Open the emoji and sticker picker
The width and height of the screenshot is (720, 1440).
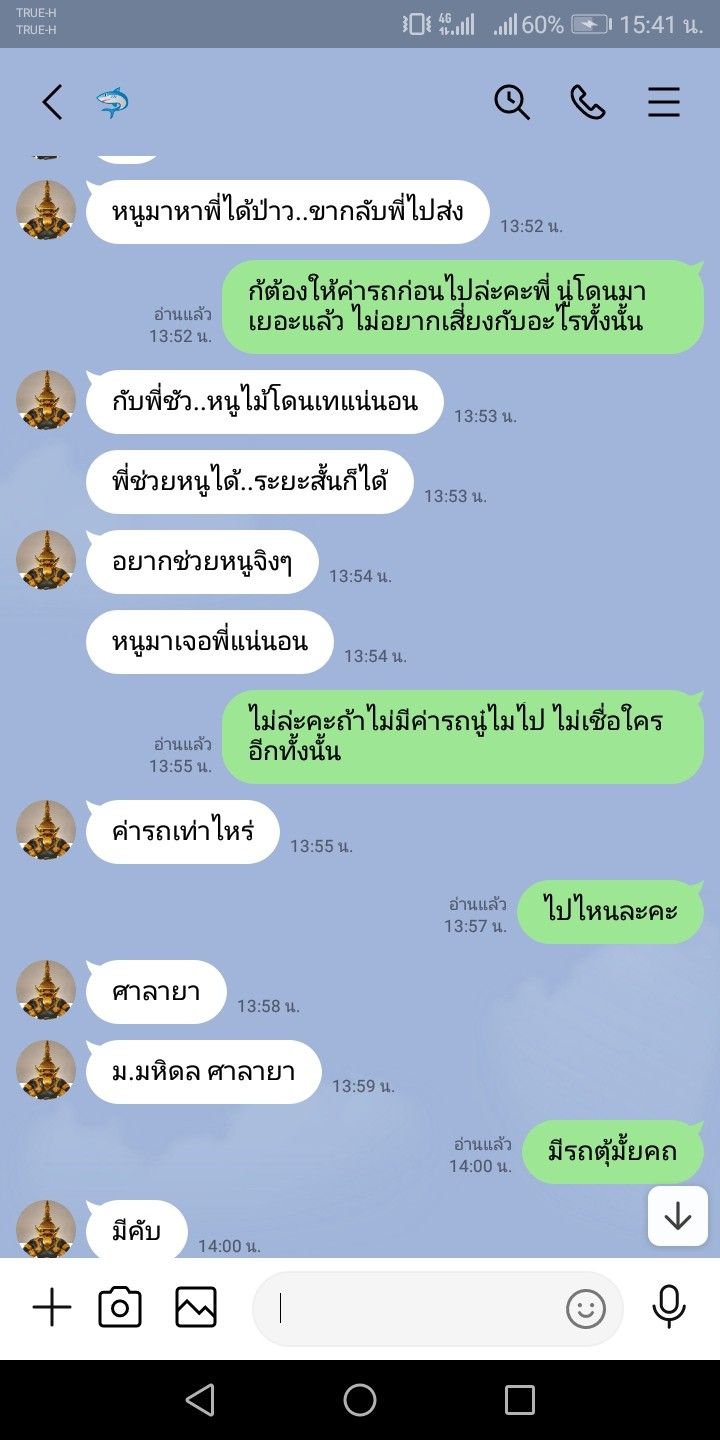[586, 1308]
